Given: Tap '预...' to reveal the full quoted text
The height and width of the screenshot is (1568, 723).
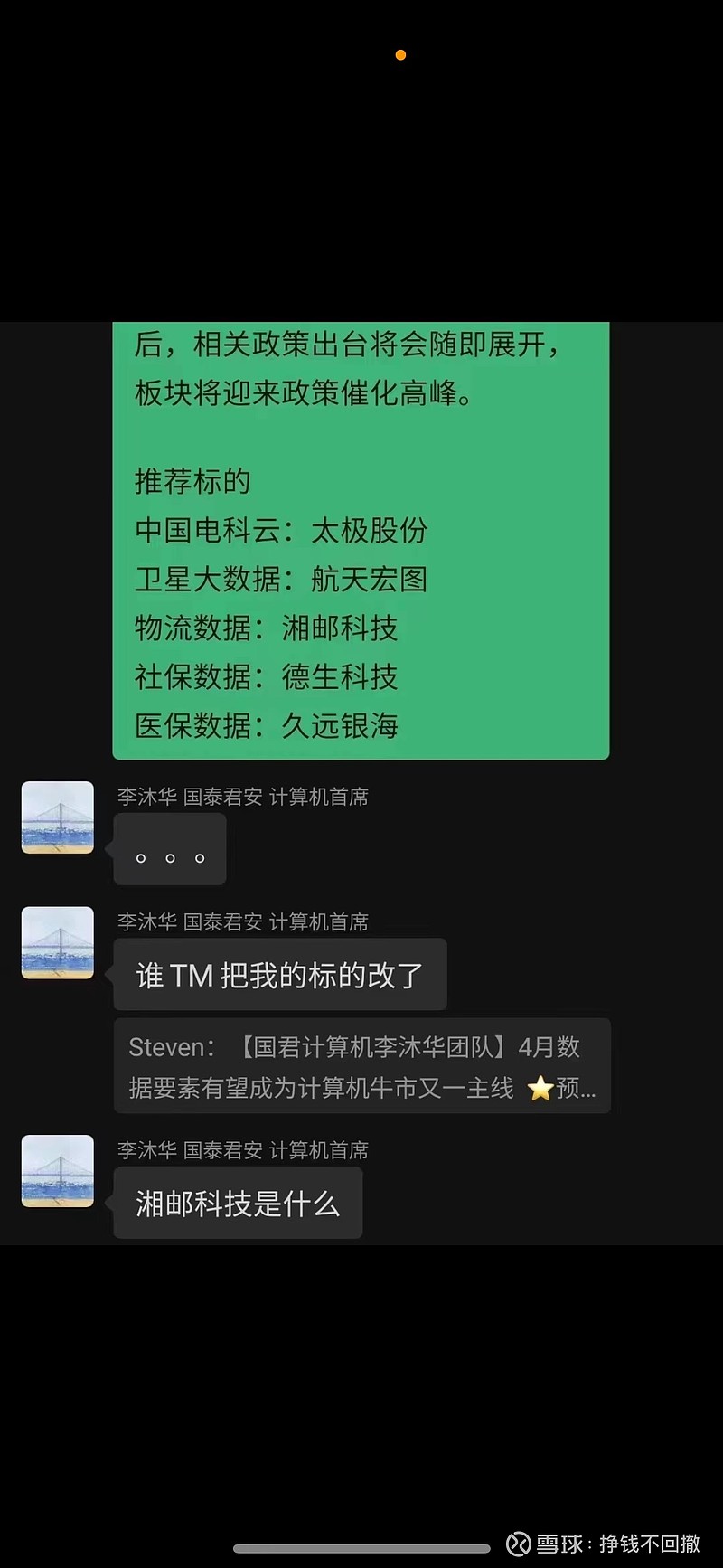Looking at the screenshot, I should pos(578,1089).
